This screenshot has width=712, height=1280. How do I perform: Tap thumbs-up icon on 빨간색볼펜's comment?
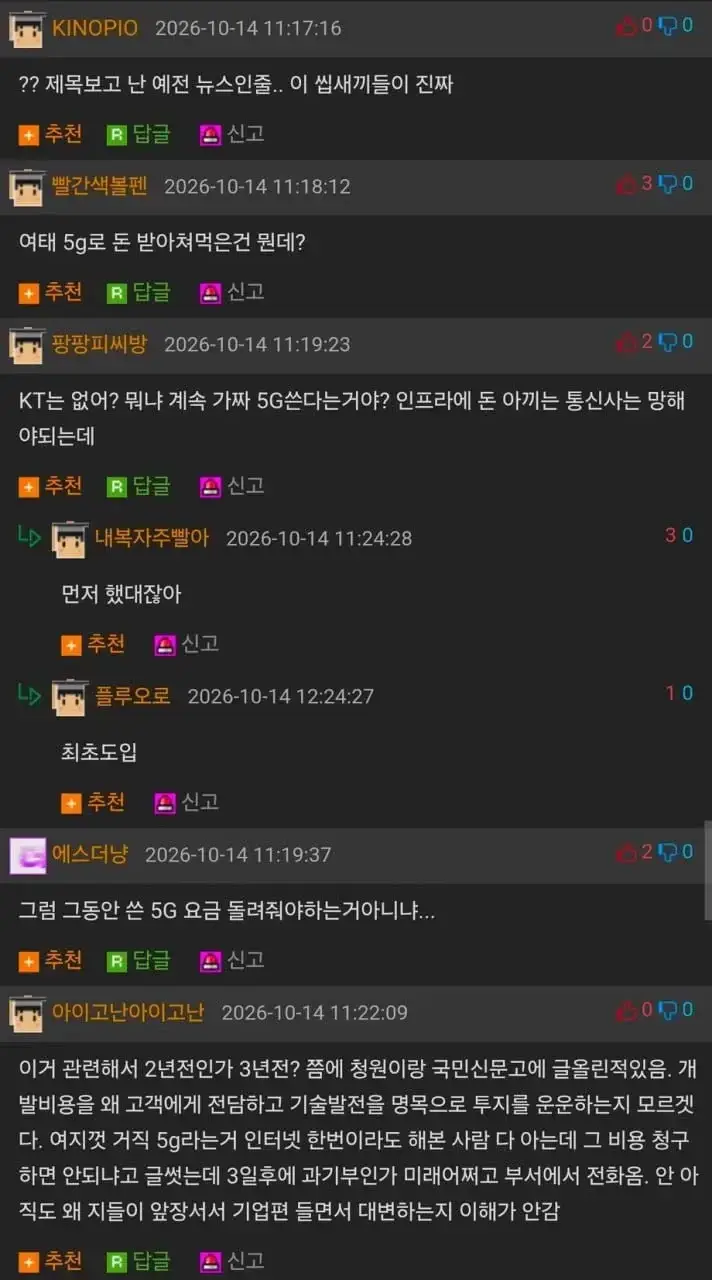pos(626,185)
